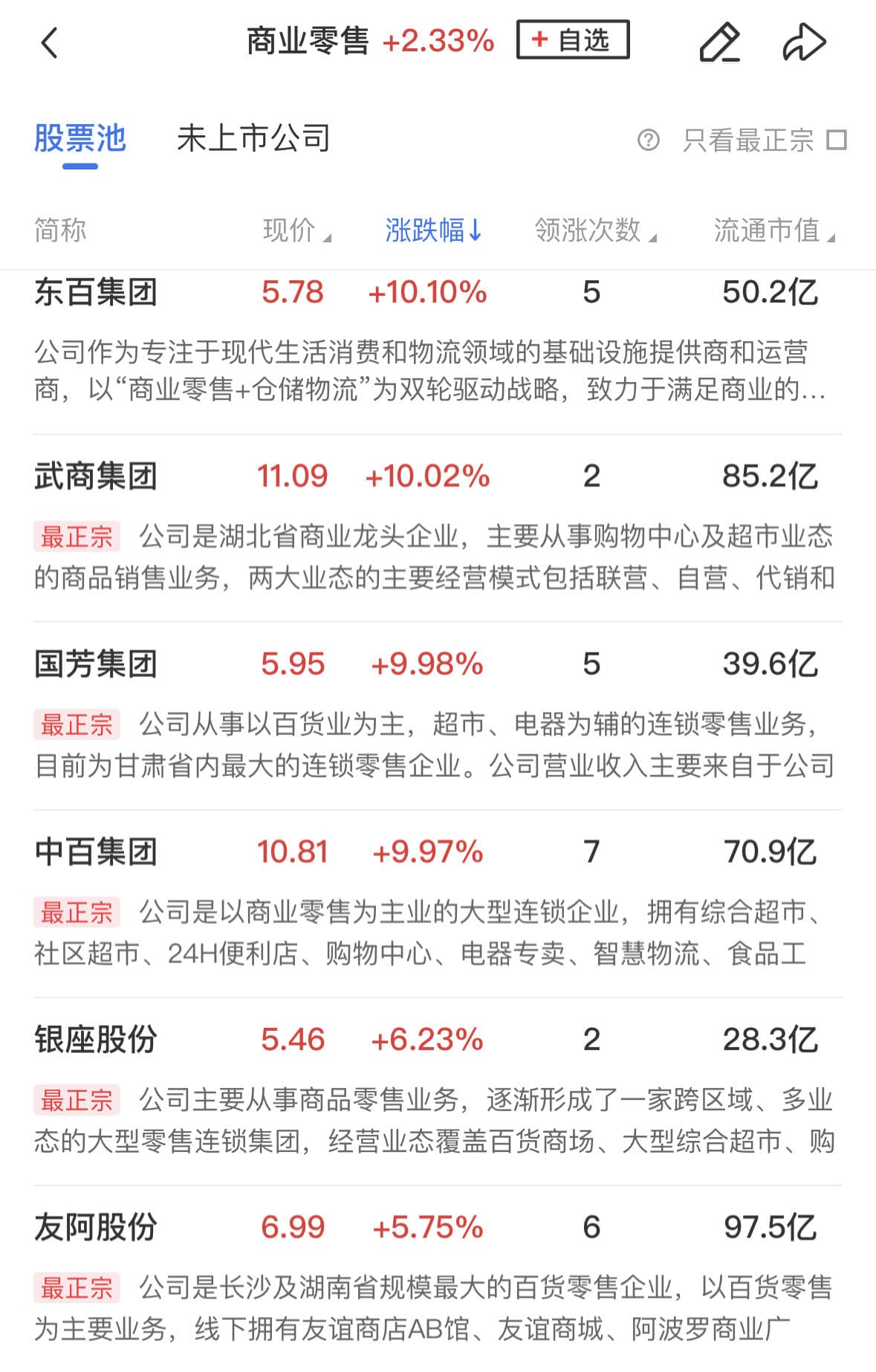Image resolution: width=876 pixels, height=1372 pixels.
Task: View 银座股份 stock details
Action: click(96, 1040)
